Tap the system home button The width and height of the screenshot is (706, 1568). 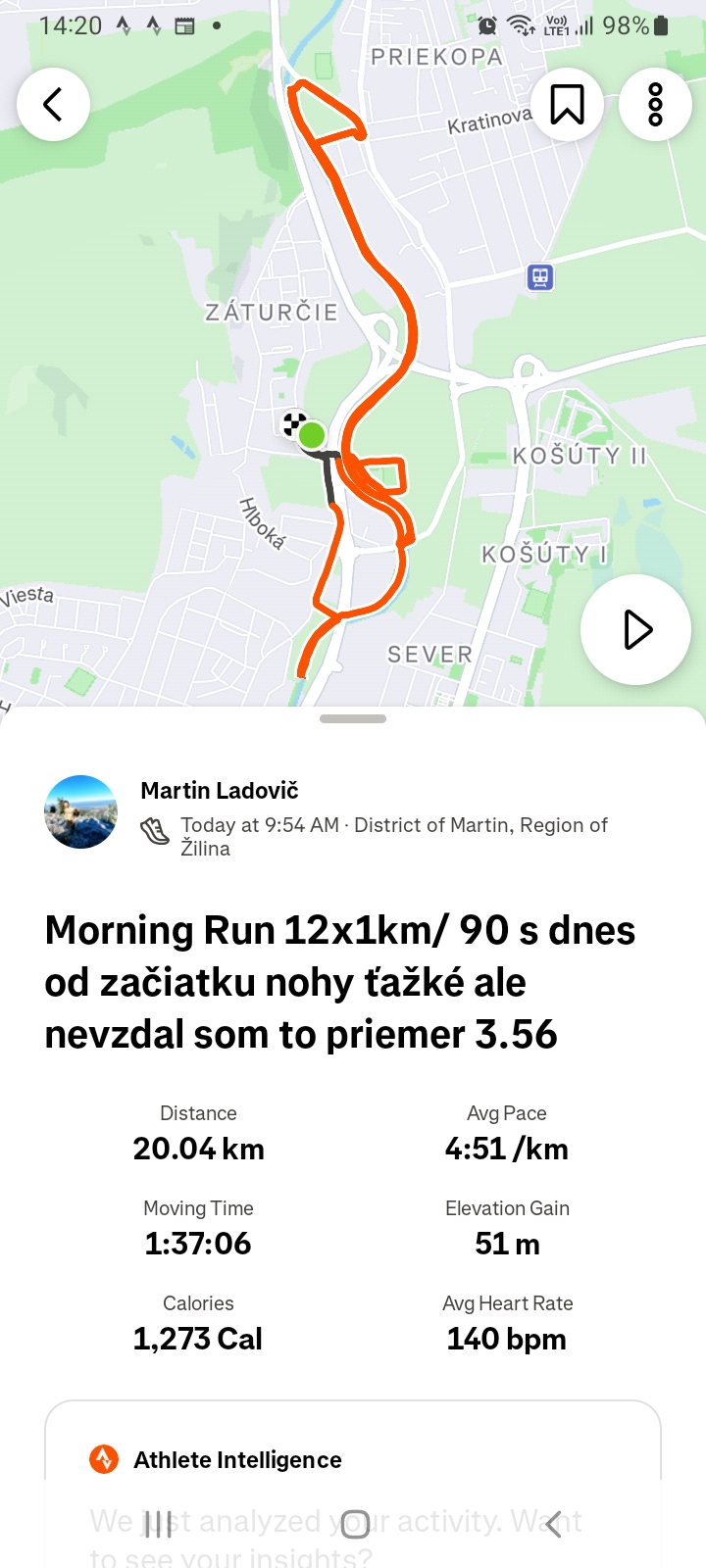pos(354,1524)
